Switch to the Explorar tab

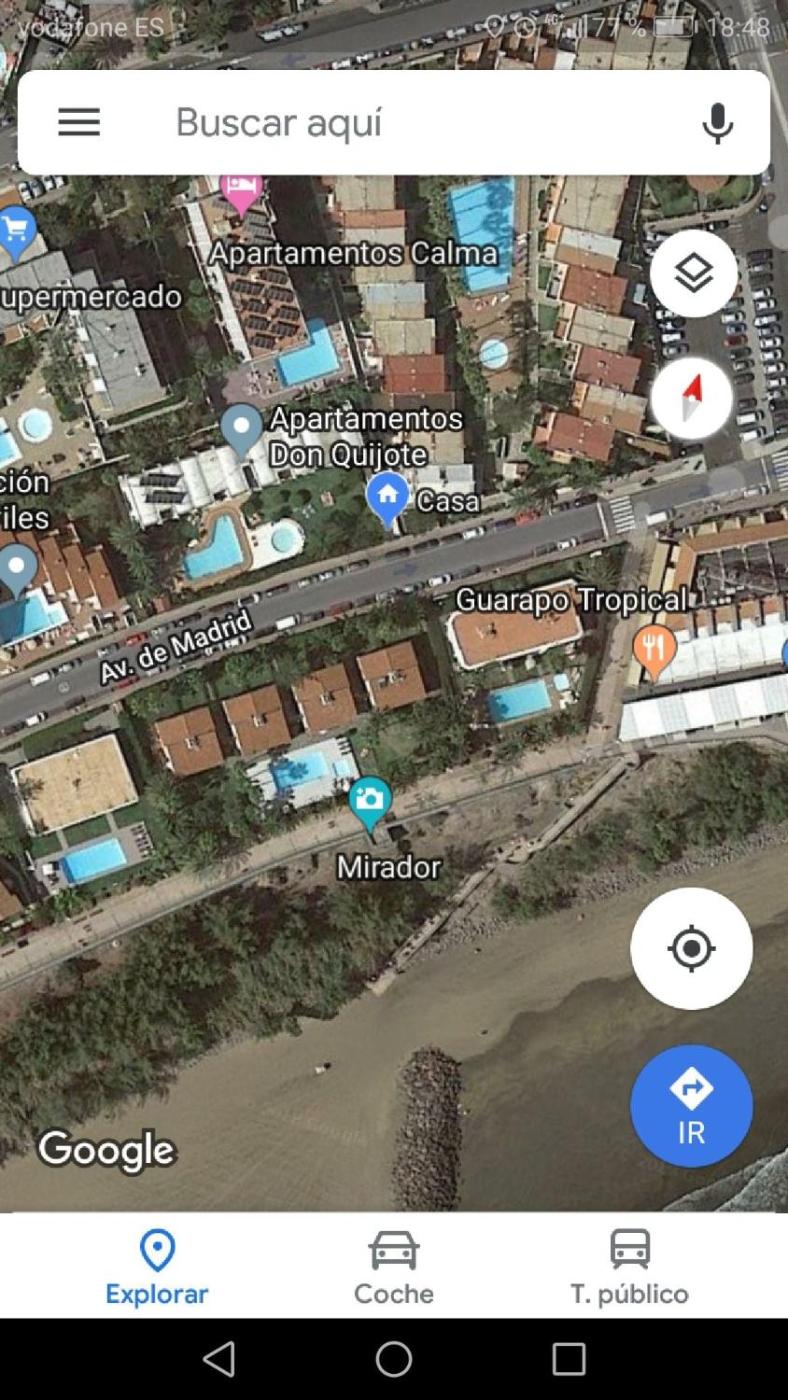pos(157,1266)
